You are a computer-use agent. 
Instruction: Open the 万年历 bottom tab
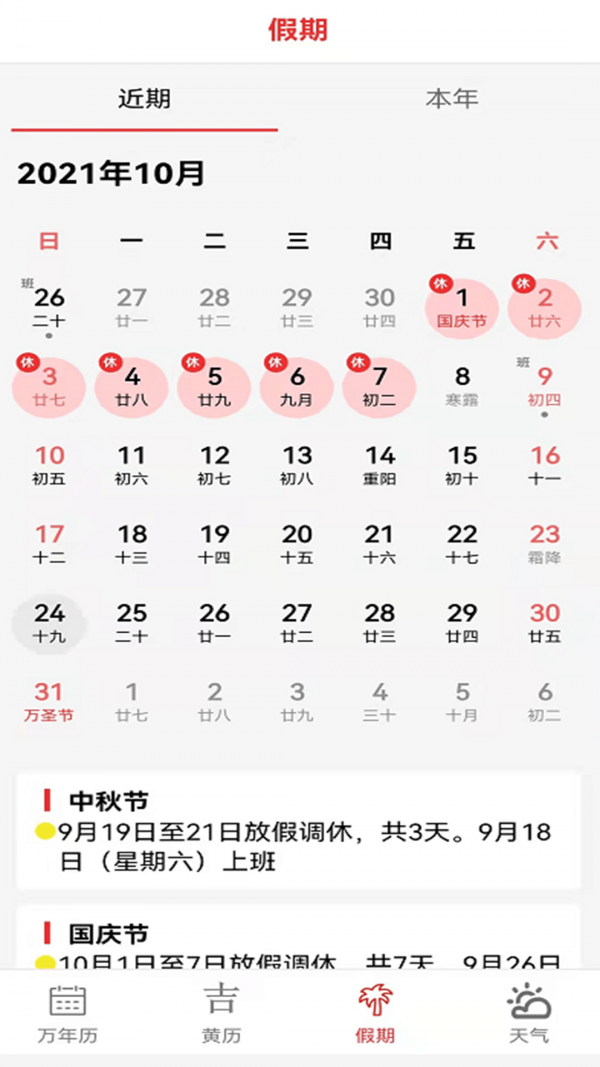click(68, 1013)
